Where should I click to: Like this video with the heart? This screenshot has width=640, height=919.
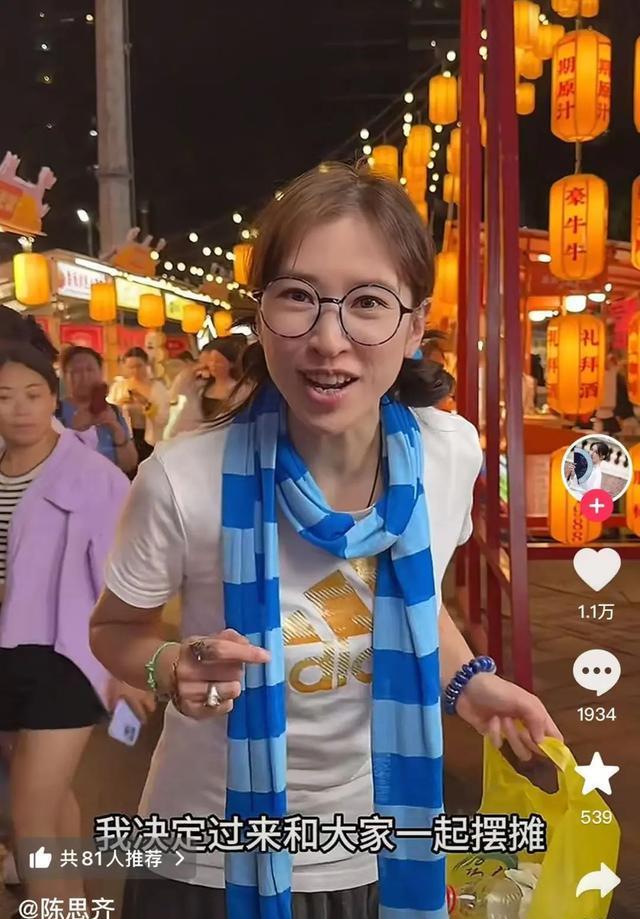pos(596,569)
